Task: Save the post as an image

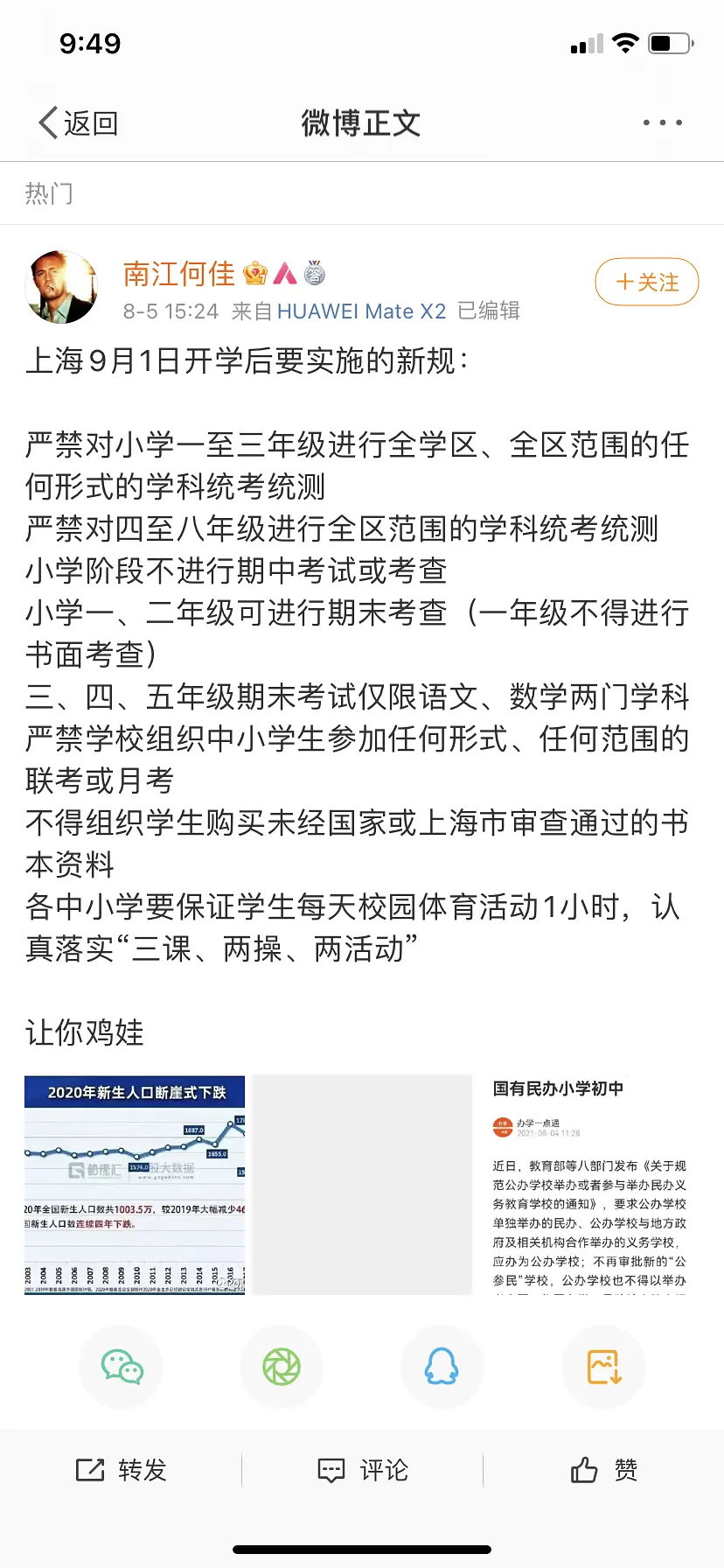Action: [603, 1367]
